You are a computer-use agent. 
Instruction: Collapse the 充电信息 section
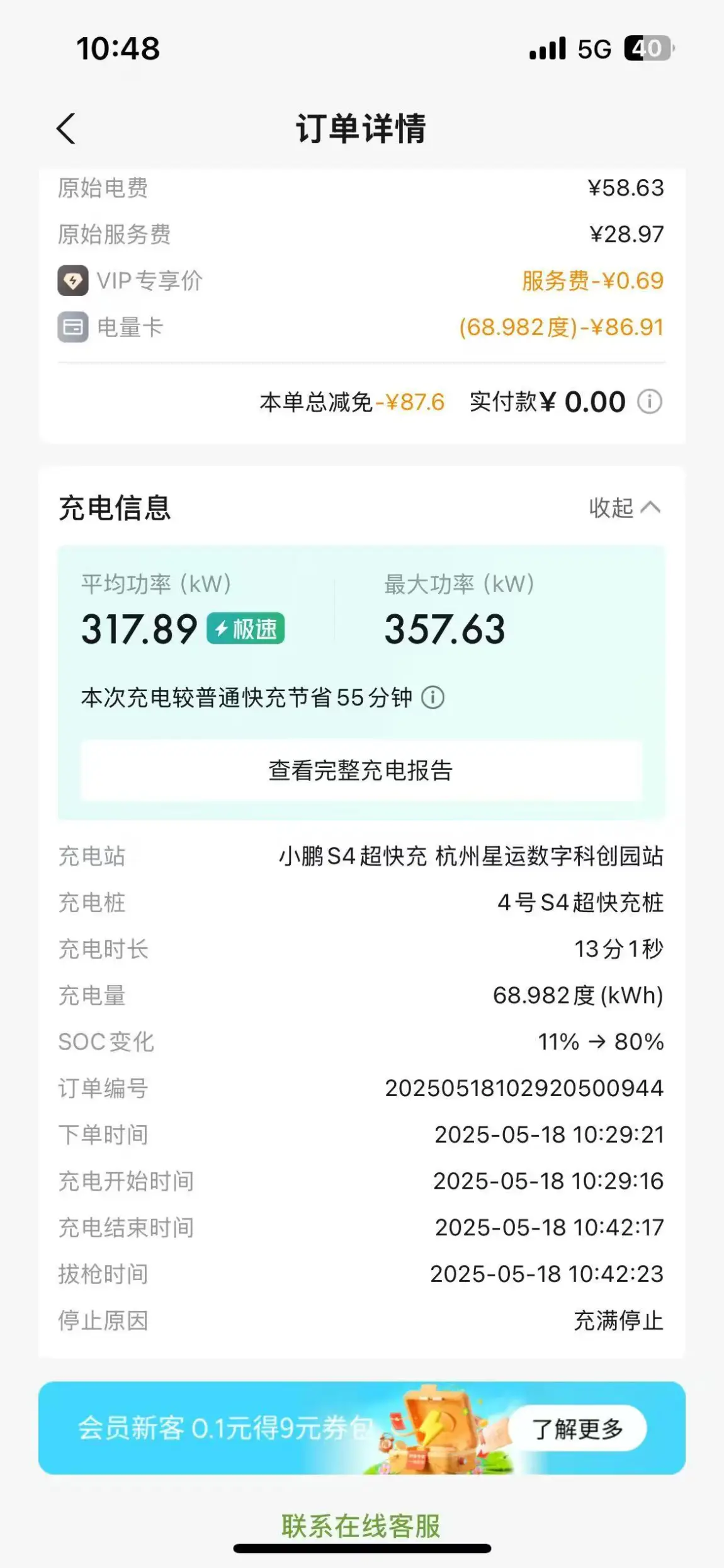click(x=625, y=507)
